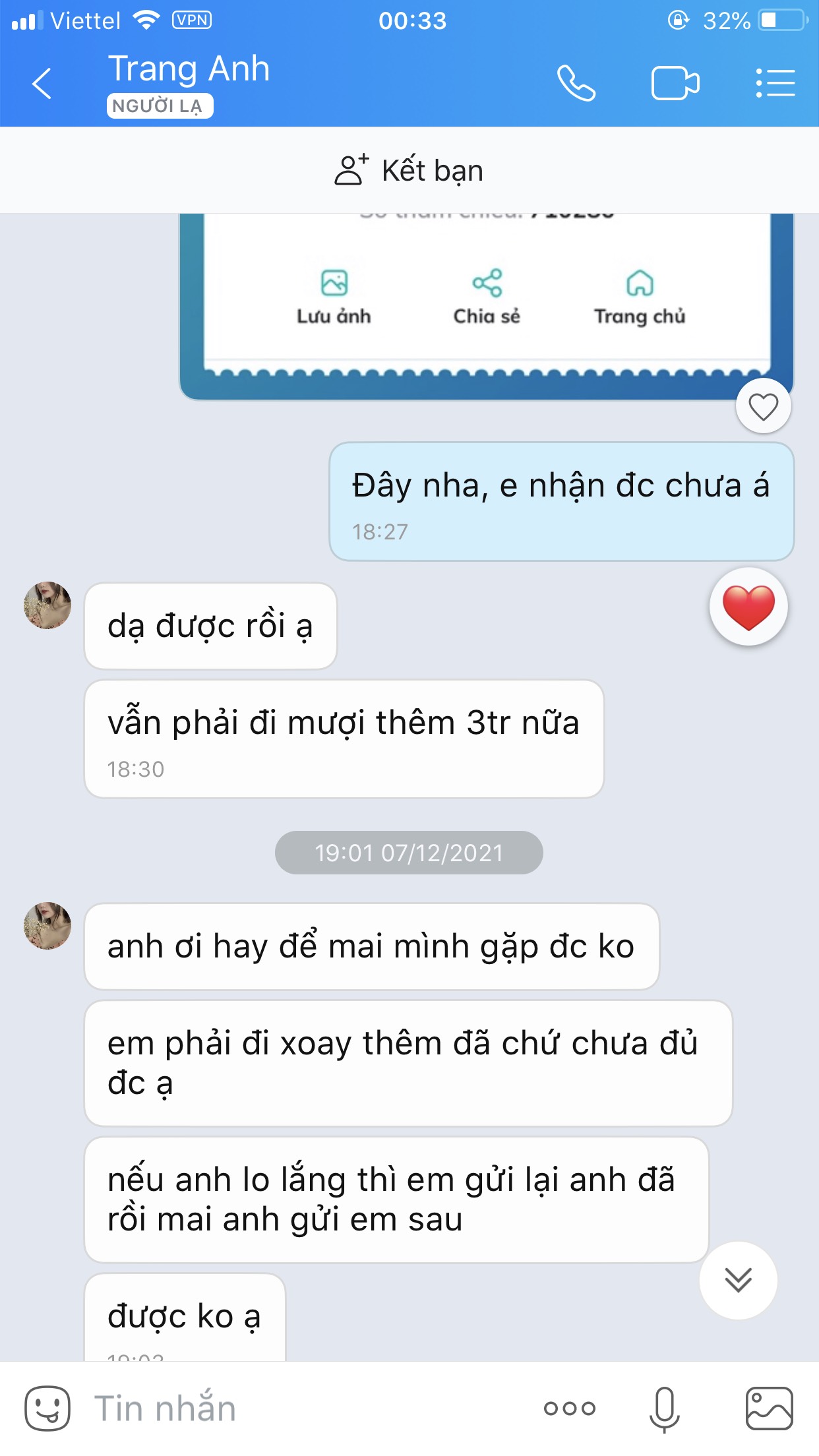Jump to the latest messages
Image resolution: width=819 pixels, height=1456 pixels.
point(739,1280)
